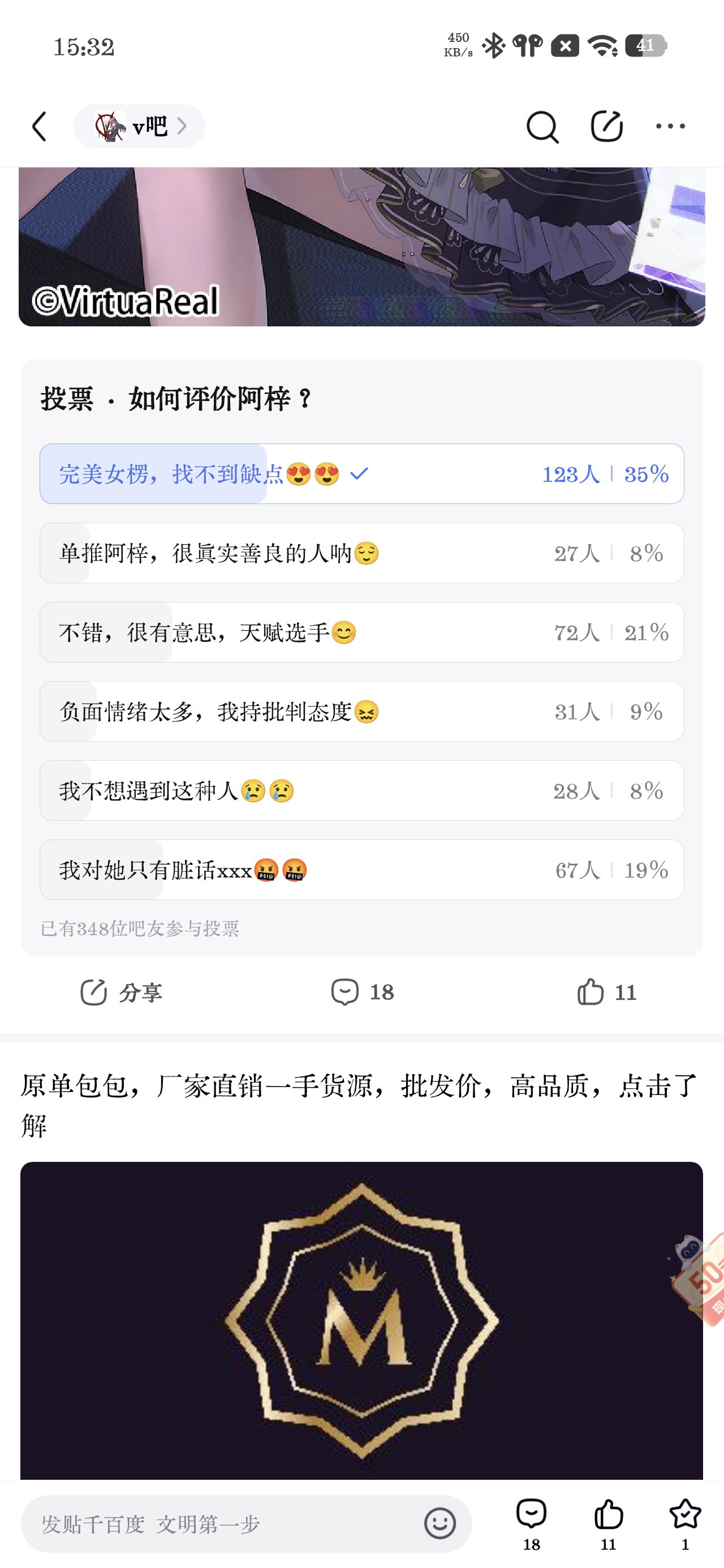Choose poll option 不错，很有意思，天赋选手
The height and width of the screenshot is (1568, 724).
[x=361, y=632]
